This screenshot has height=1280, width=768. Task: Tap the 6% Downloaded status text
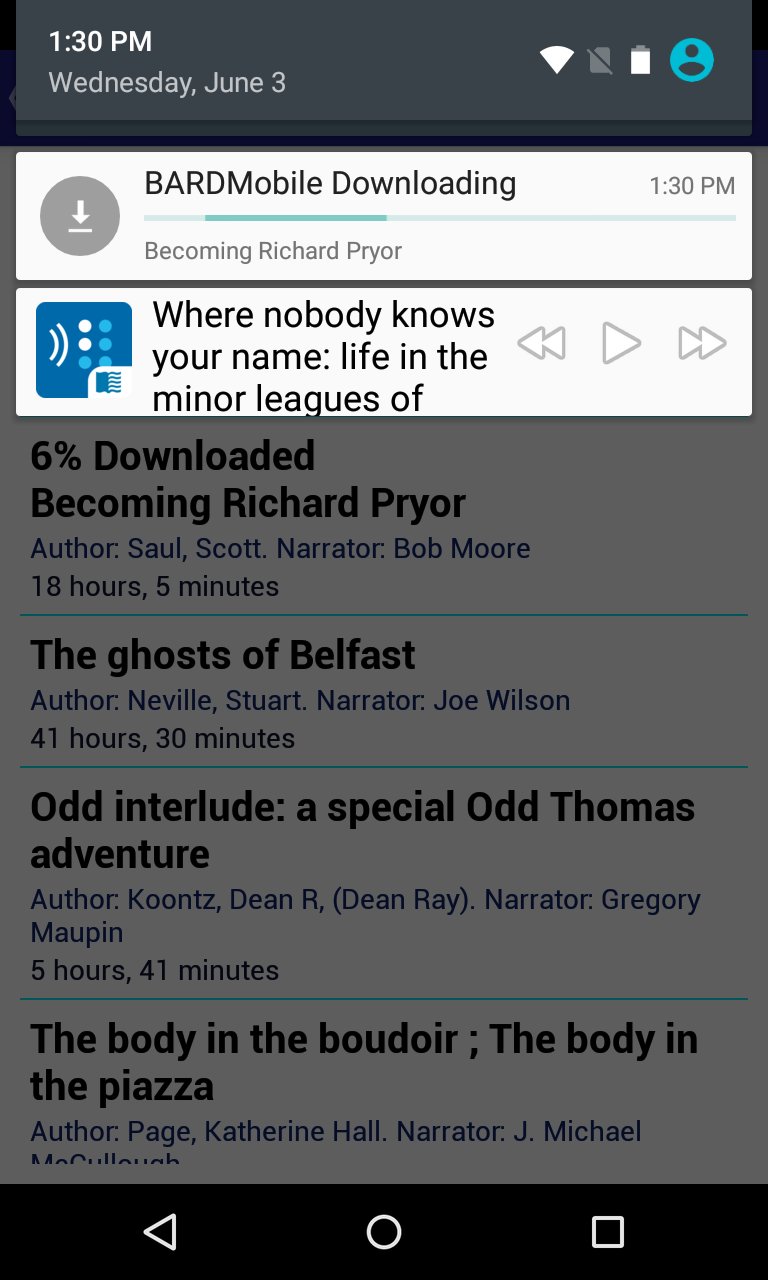(172, 455)
